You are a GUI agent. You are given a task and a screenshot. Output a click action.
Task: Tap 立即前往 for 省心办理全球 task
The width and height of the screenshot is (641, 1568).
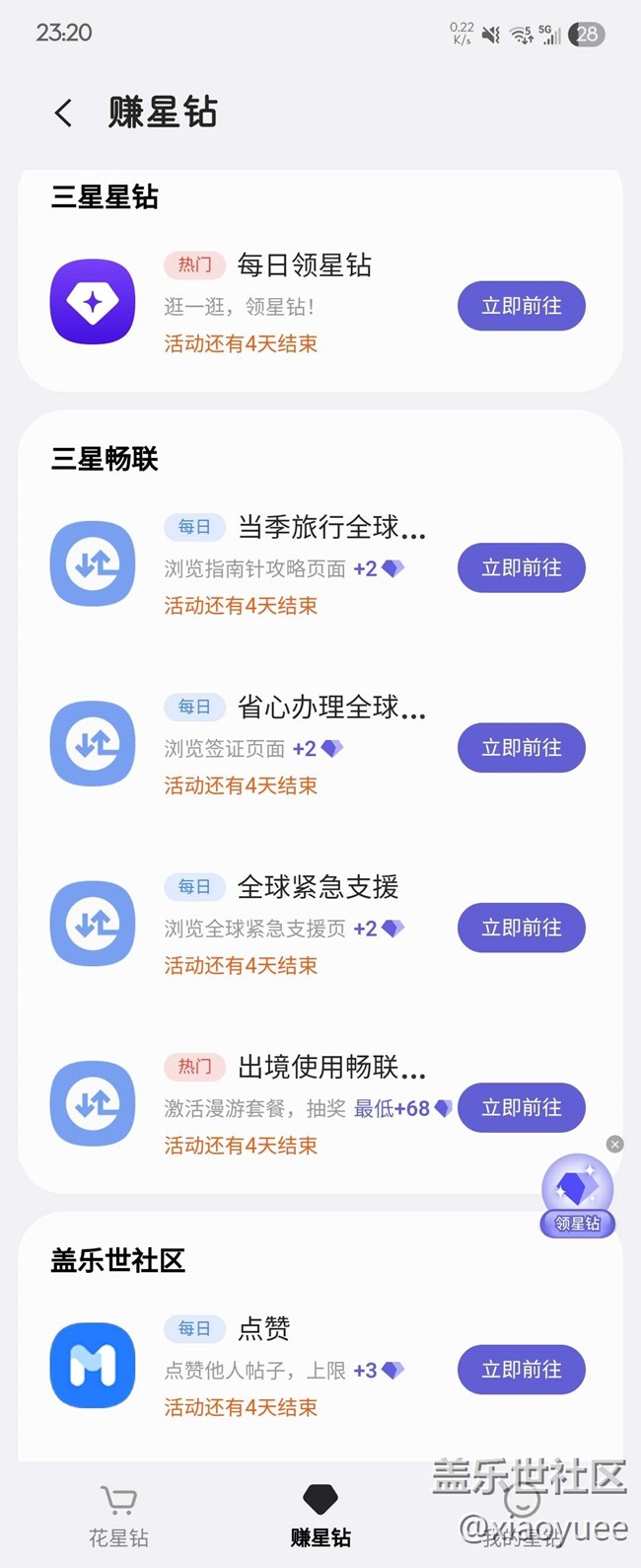(521, 748)
